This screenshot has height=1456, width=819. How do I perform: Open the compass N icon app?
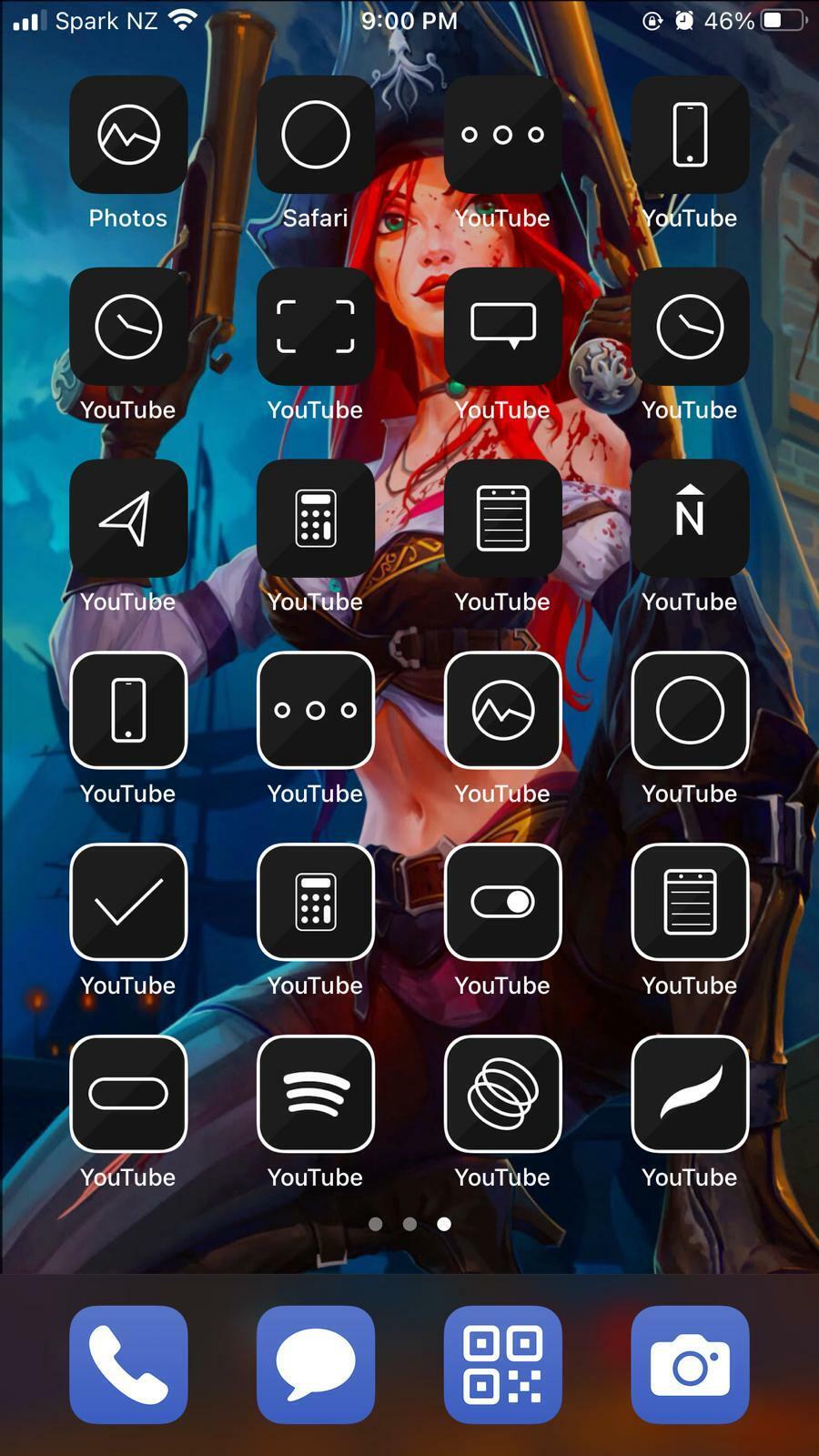(690, 518)
